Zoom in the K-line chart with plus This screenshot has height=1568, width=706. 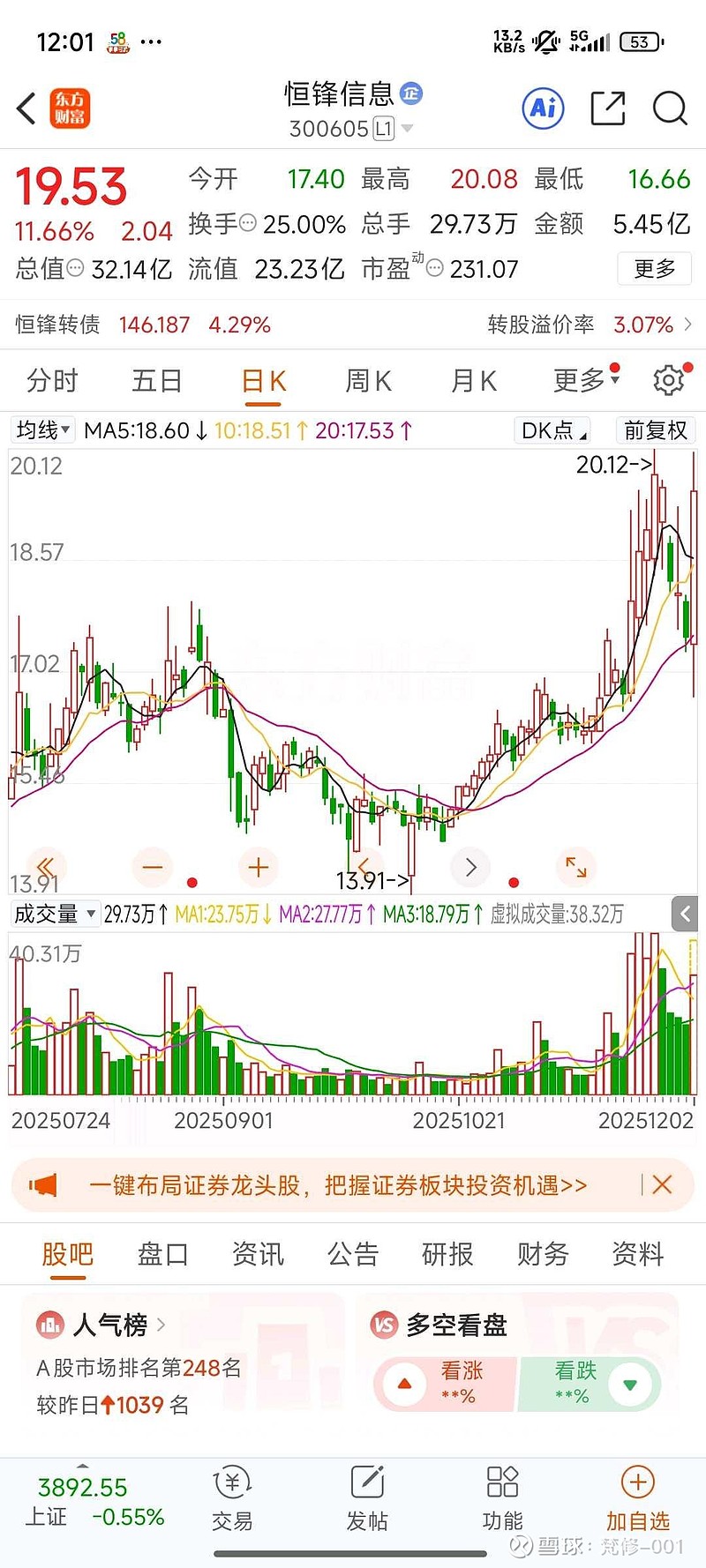[259, 868]
